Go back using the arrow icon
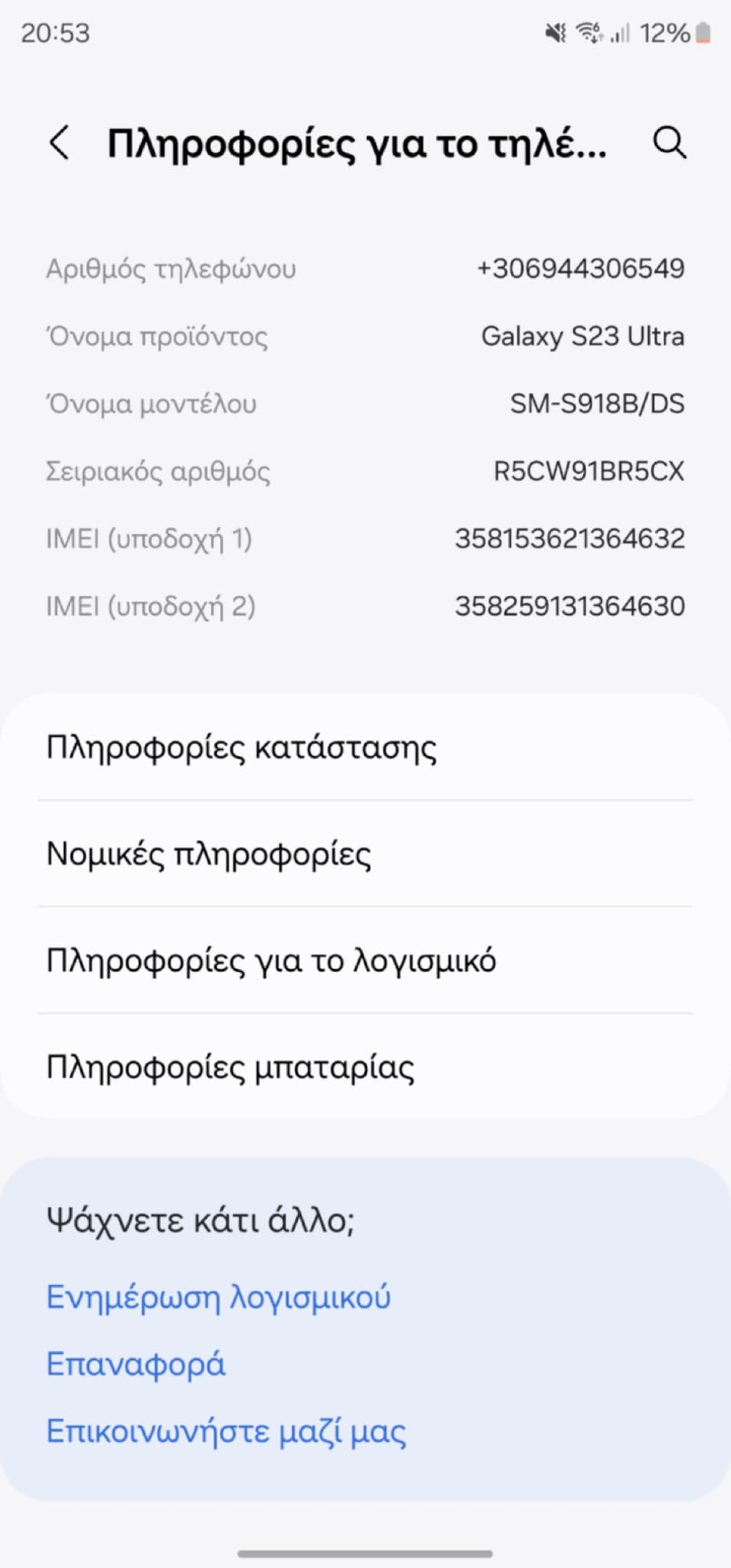Image resolution: width=731 pixels, height=1568 pixels. 59,143
